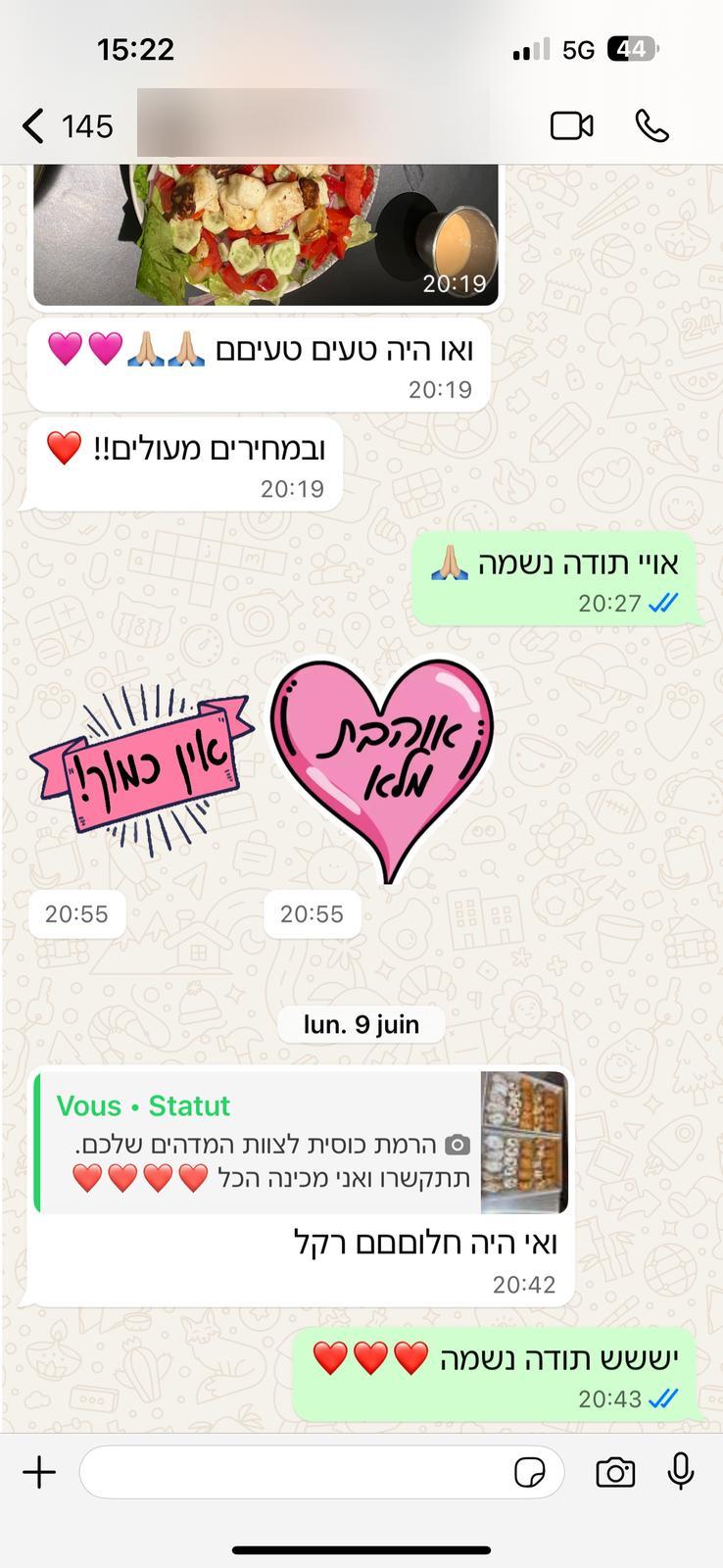Open the quoted Statut reply preview

301,1143
